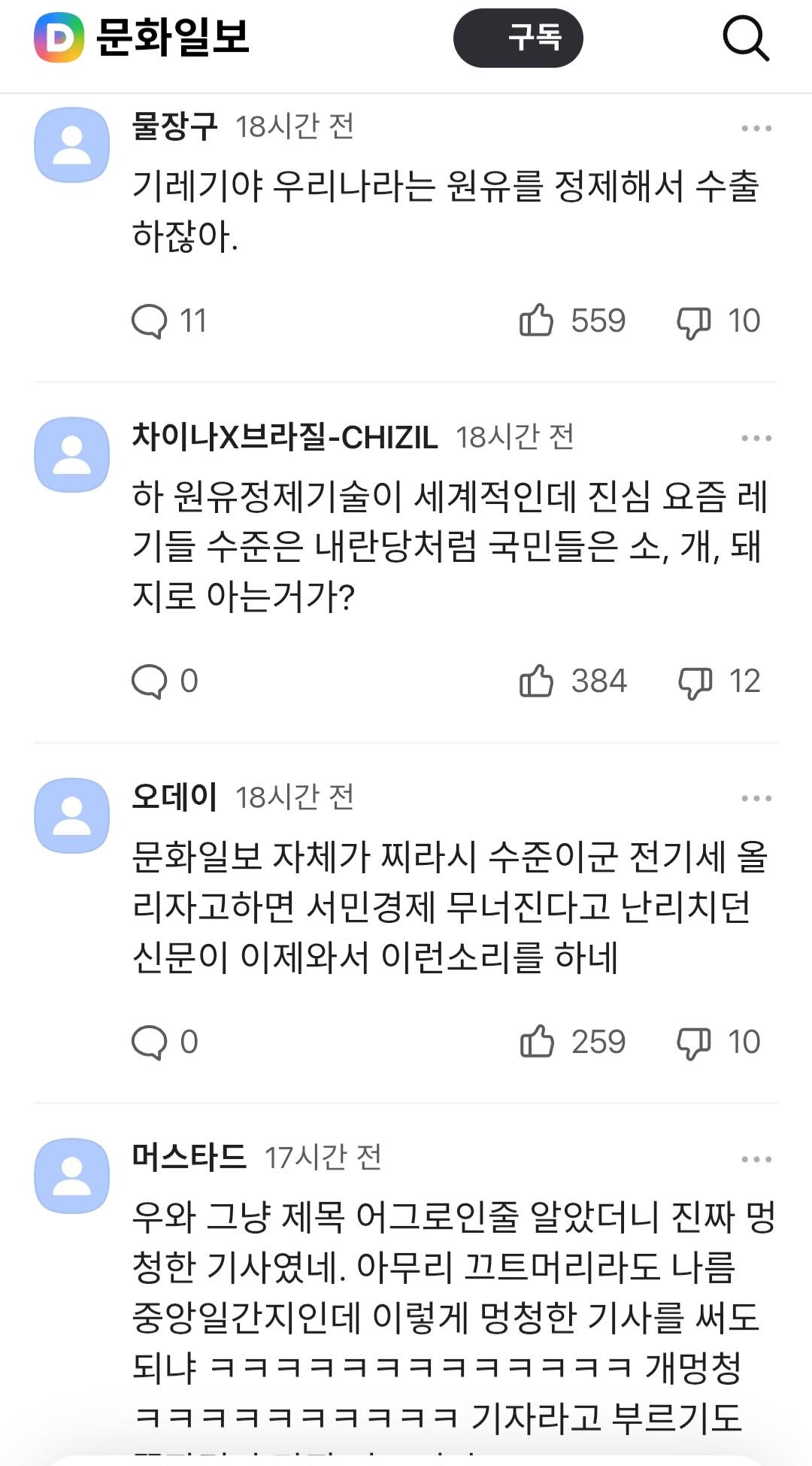812x1466 pixels.
Task: Dislike 오데이's comment
Action: coord(694,1043)
